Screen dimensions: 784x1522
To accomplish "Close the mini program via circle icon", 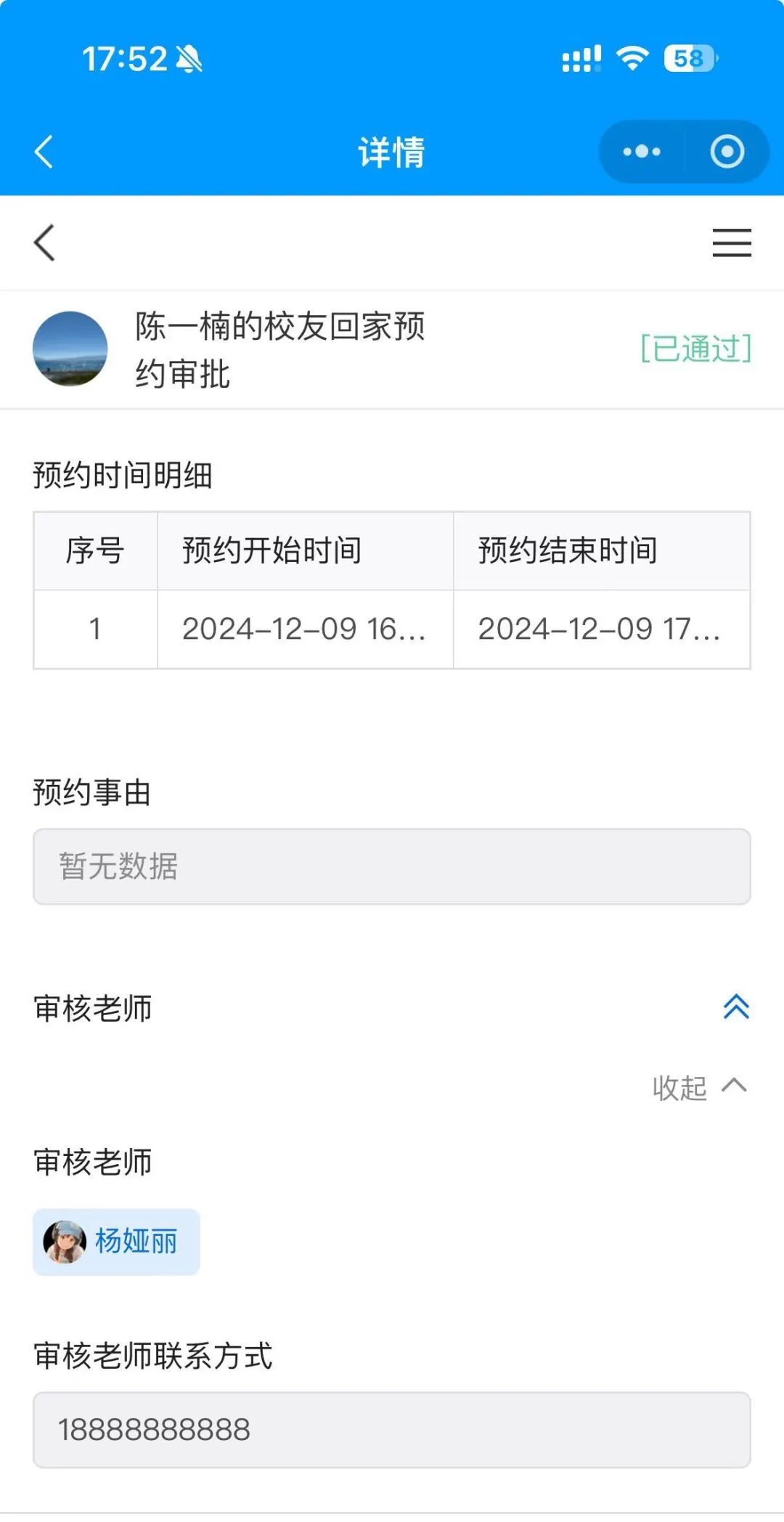I will coord(727,152).
